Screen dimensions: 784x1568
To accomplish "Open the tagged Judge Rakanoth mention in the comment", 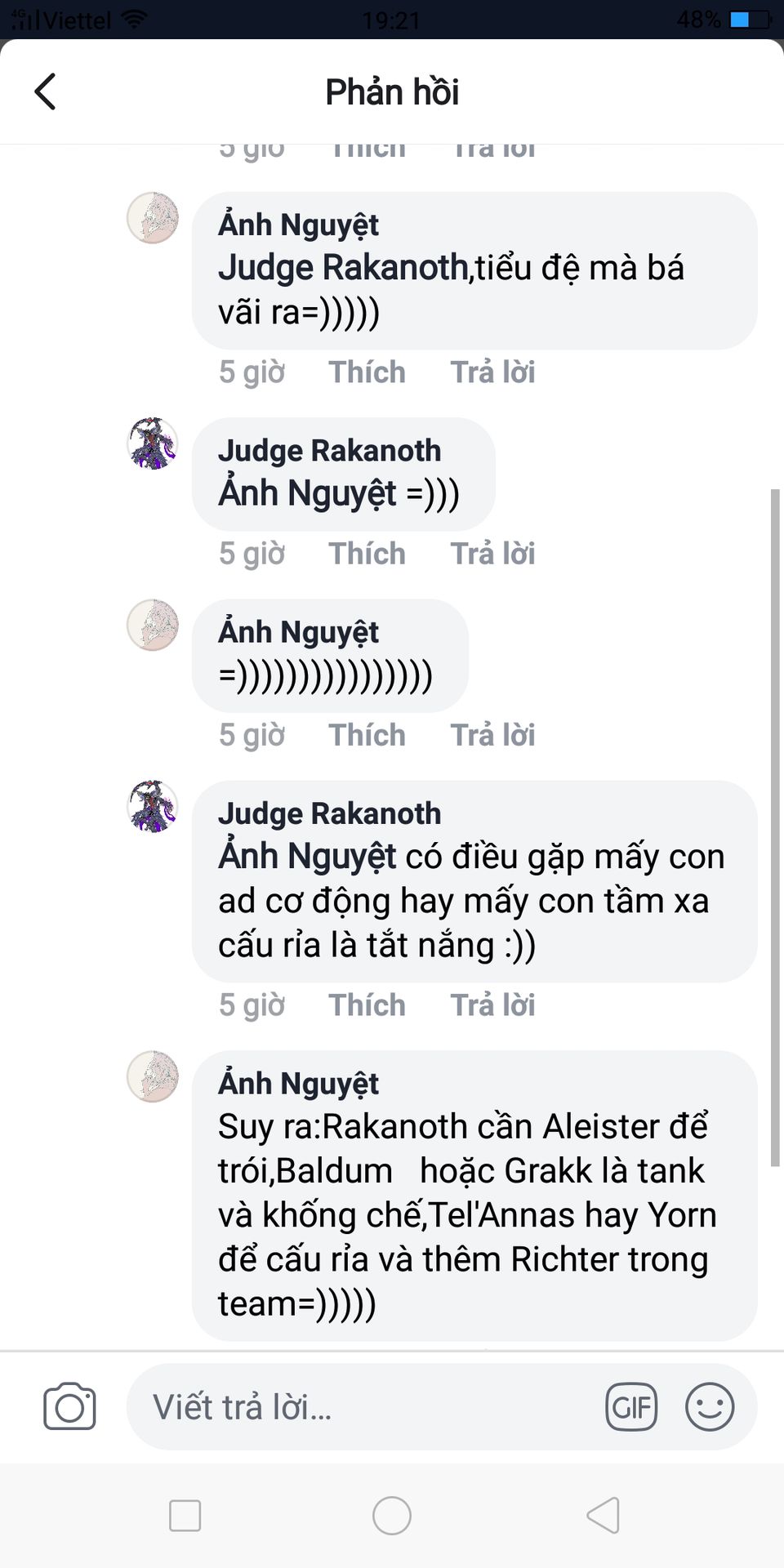I will [x=343, y=268].
